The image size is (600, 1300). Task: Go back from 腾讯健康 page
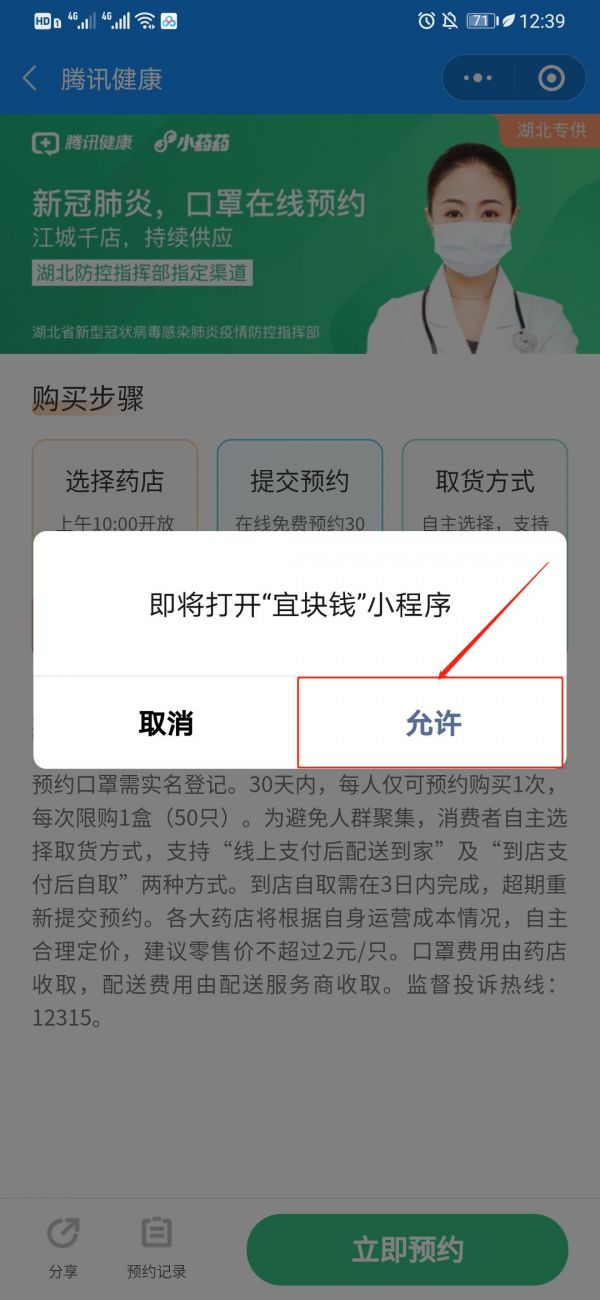[x=30, y=79]
